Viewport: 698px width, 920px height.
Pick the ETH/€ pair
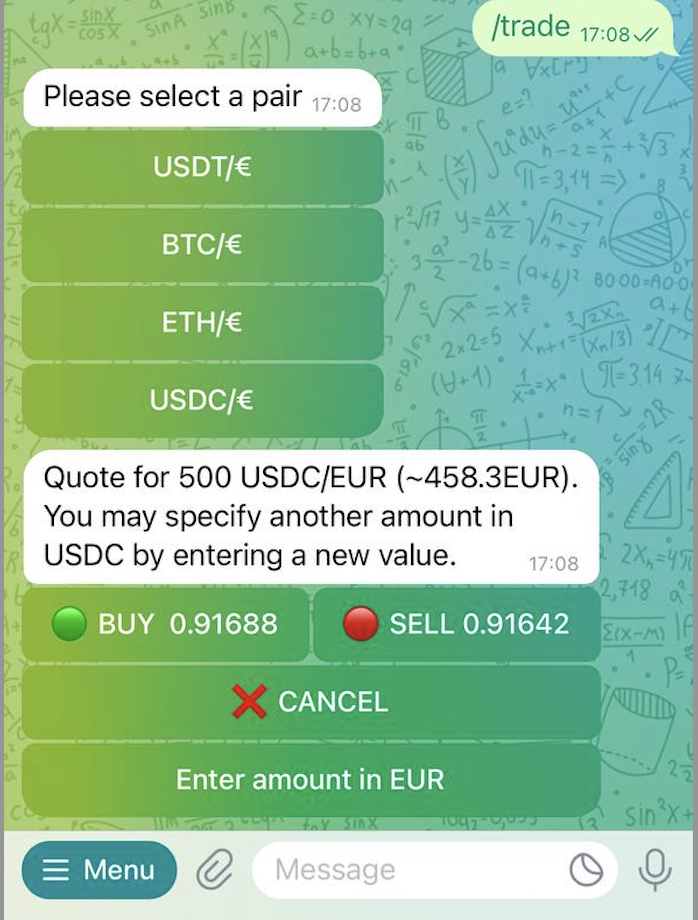point(202,323)
